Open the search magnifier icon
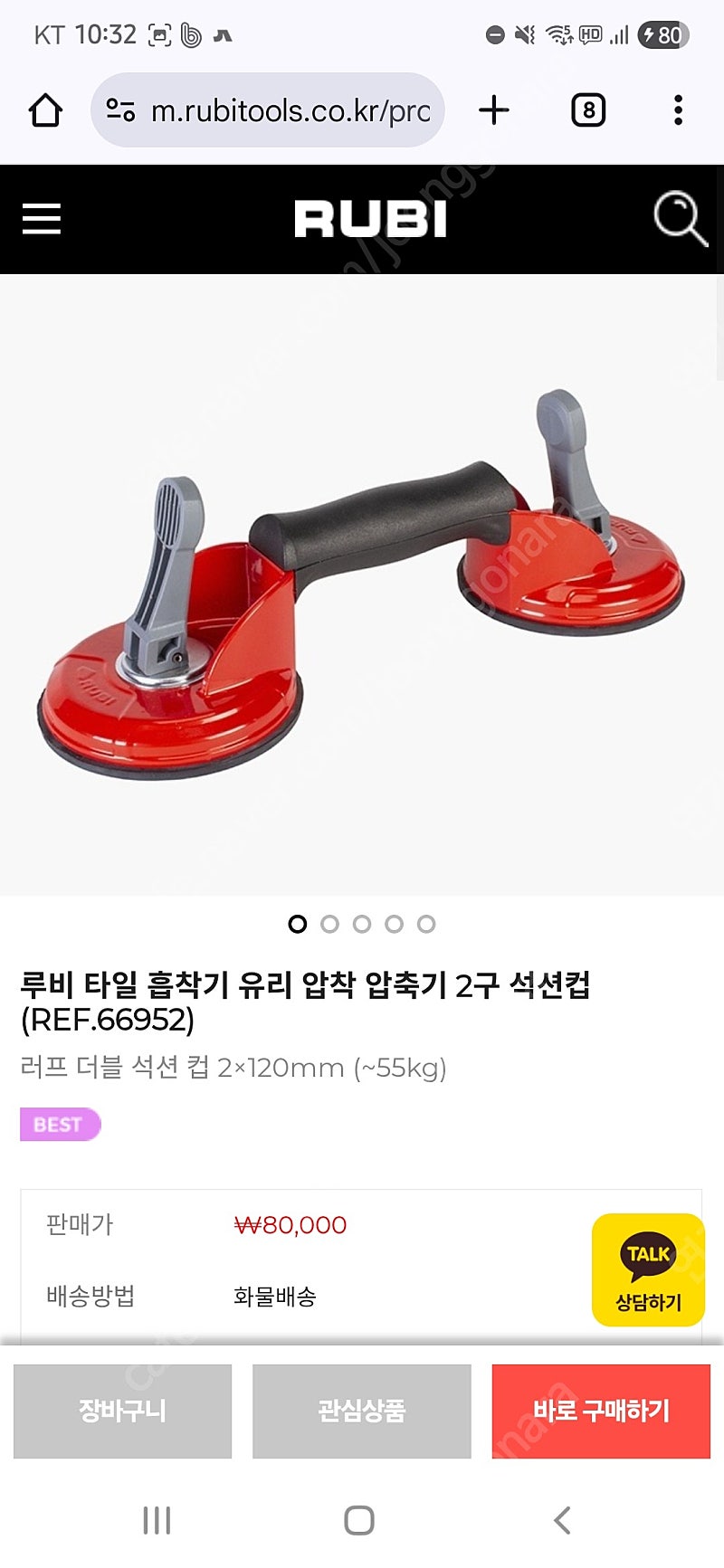This screenshot has width=724, height=1568. (680, 218)
